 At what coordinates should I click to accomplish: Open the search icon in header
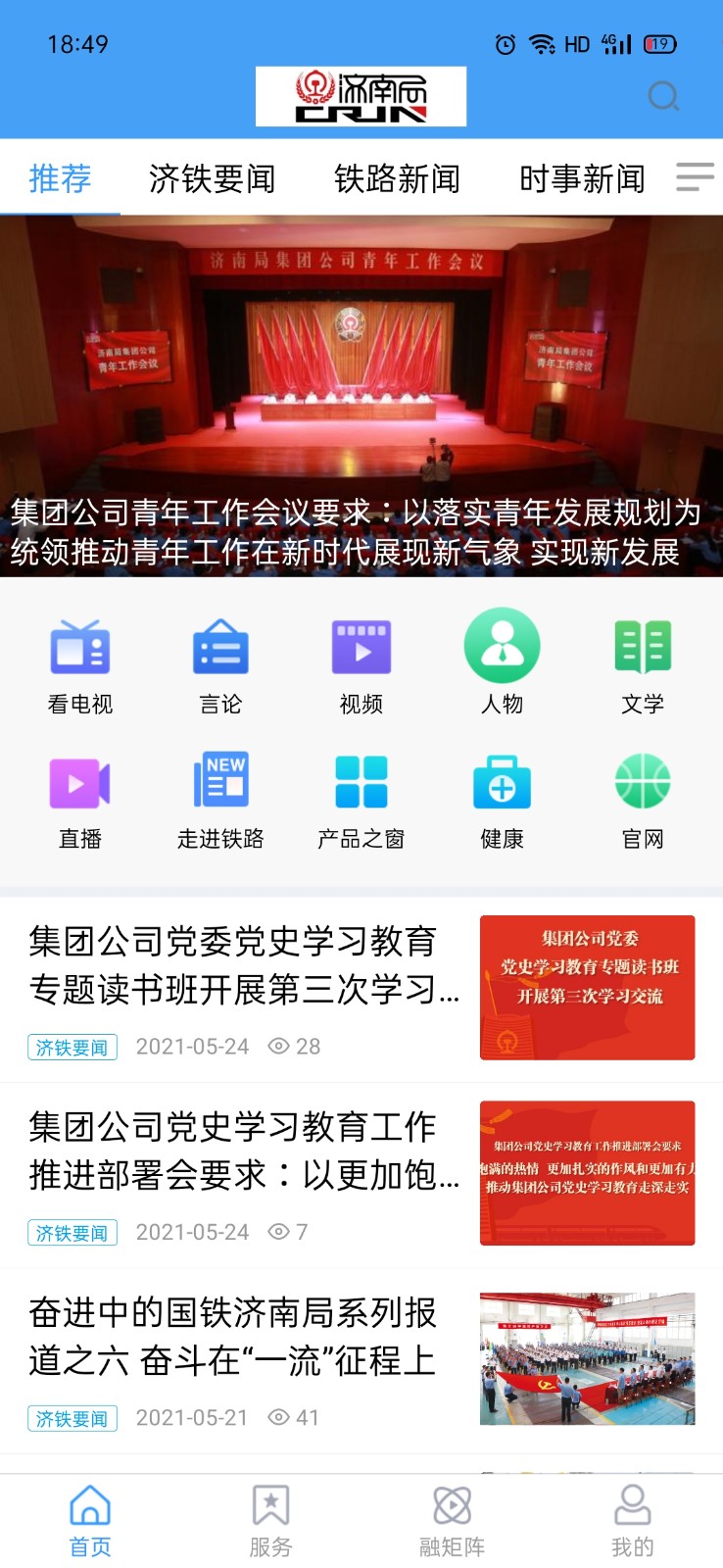pos(663,96)
